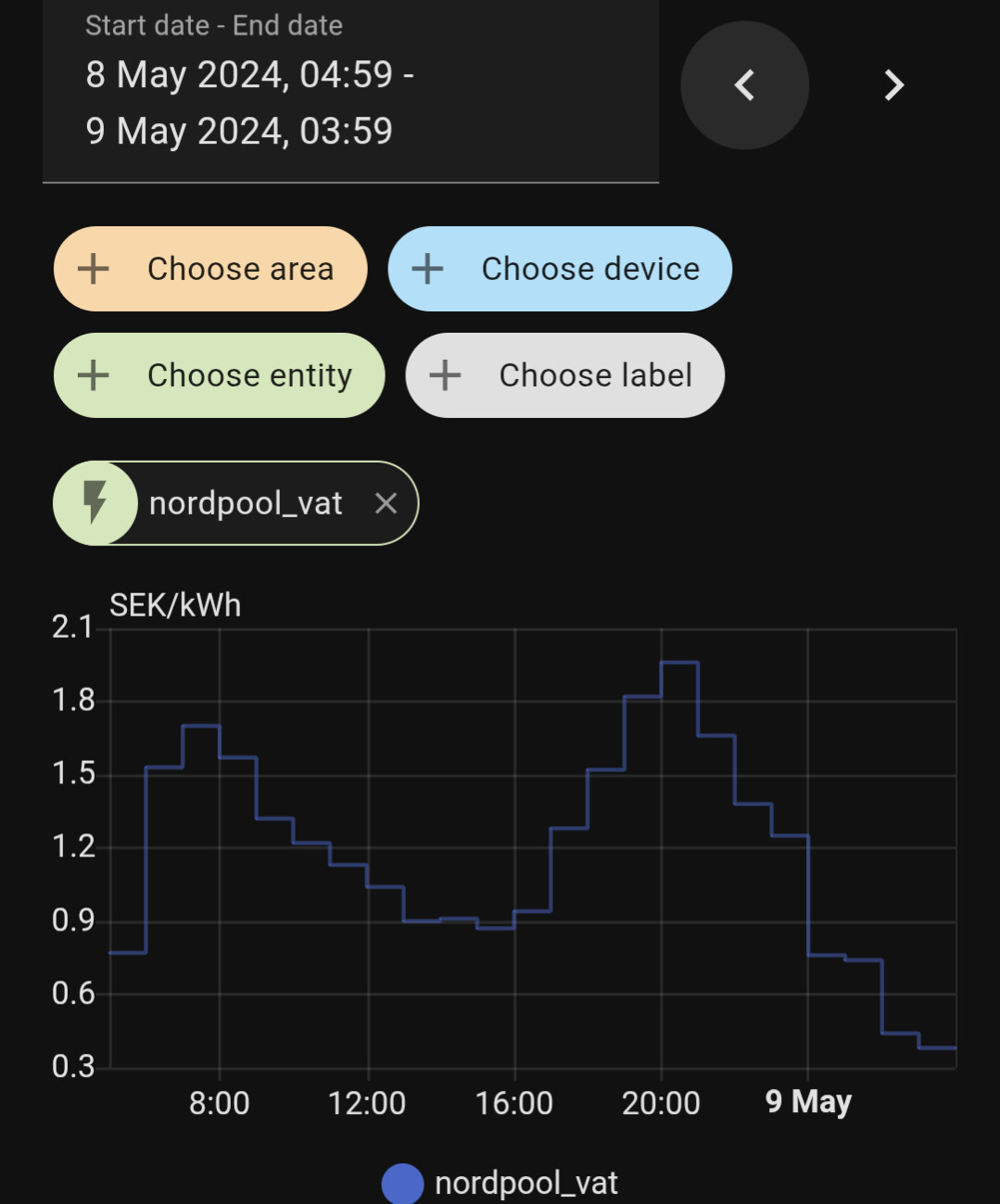Go to the previous date range

744,85
